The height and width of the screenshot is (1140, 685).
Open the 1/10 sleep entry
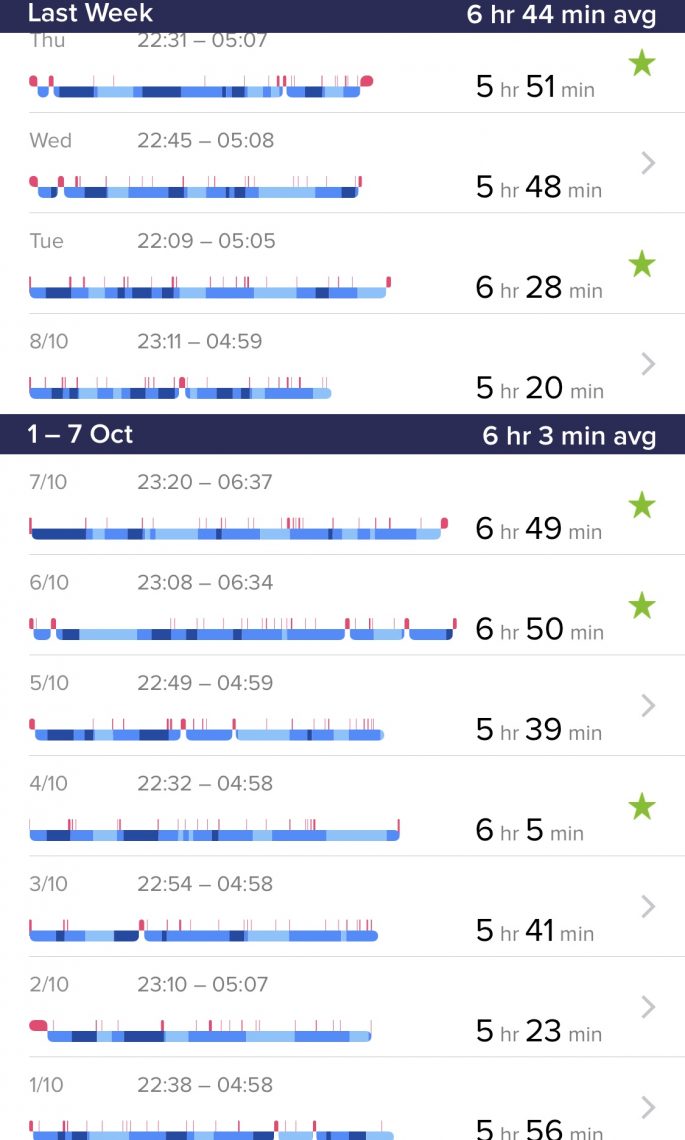tap(342, 1099)
